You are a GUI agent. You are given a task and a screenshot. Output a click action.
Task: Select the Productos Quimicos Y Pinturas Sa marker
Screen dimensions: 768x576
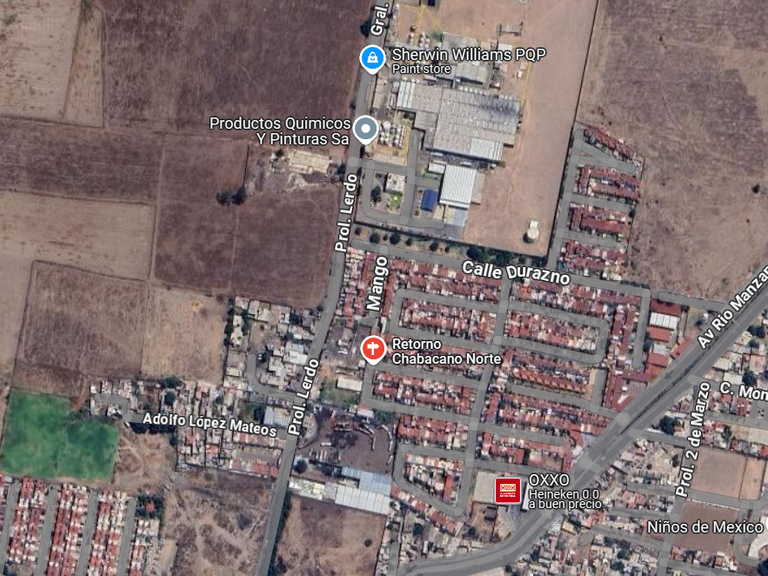click(x=366, y=130)
